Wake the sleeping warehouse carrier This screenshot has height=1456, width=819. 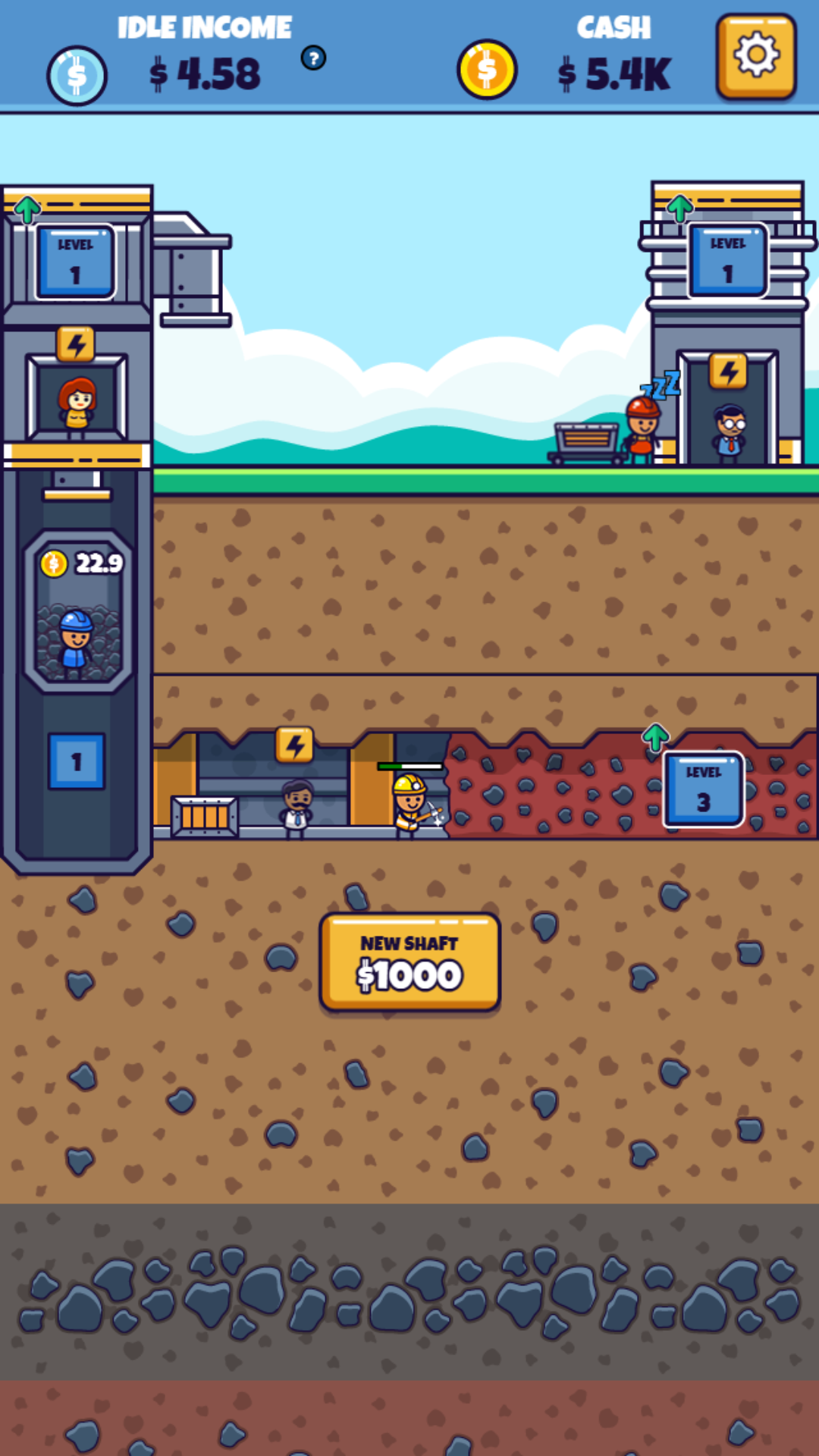pyautogui.click(x=643, y=428)
